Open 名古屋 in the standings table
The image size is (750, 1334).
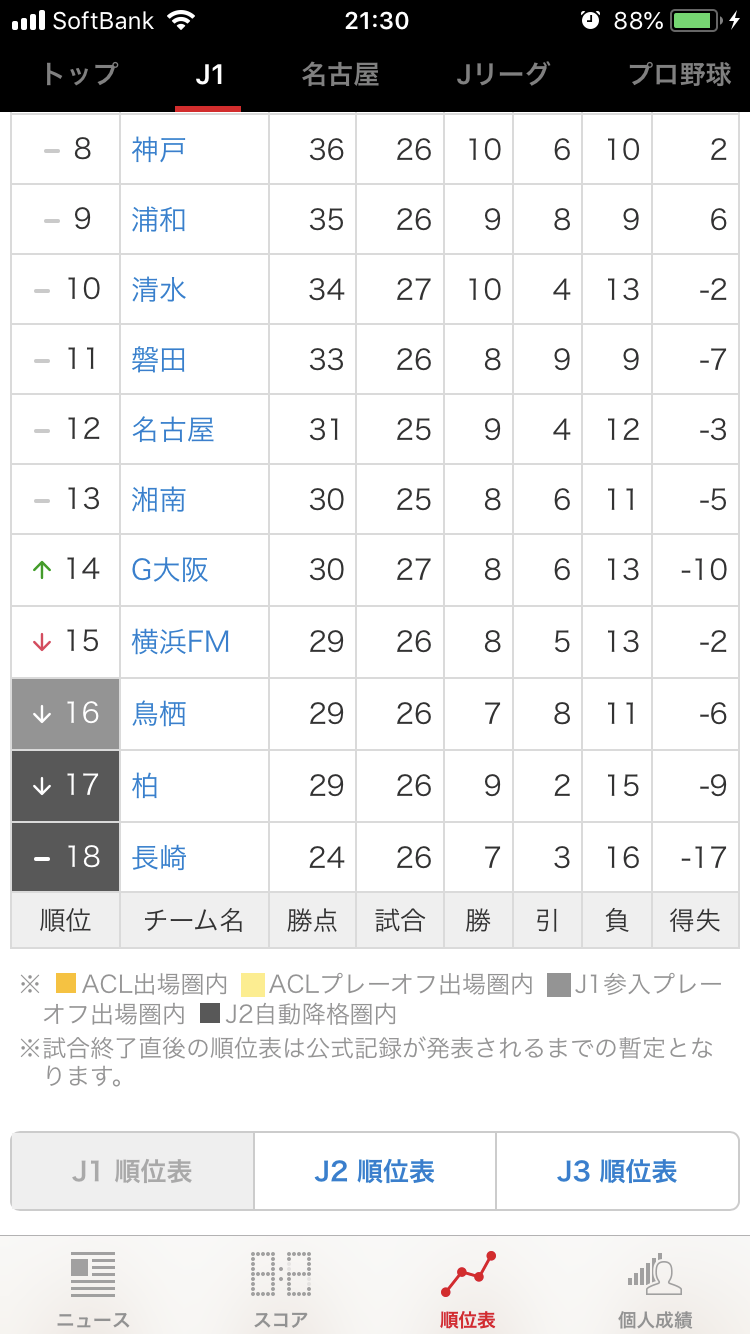173,429
